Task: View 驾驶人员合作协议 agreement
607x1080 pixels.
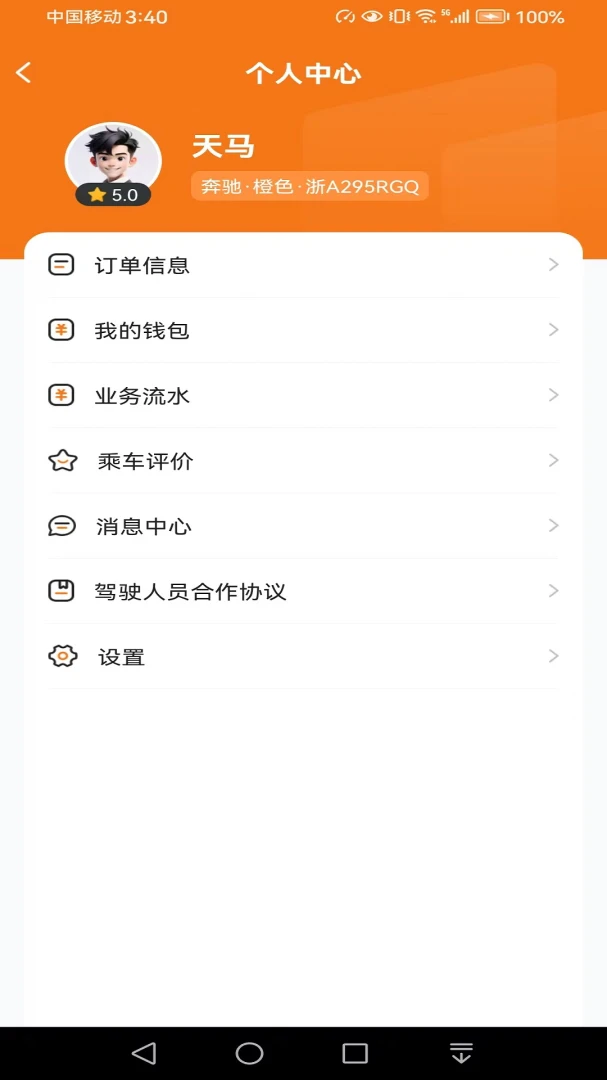Action: pyautogui.click(x=303, y=591)
